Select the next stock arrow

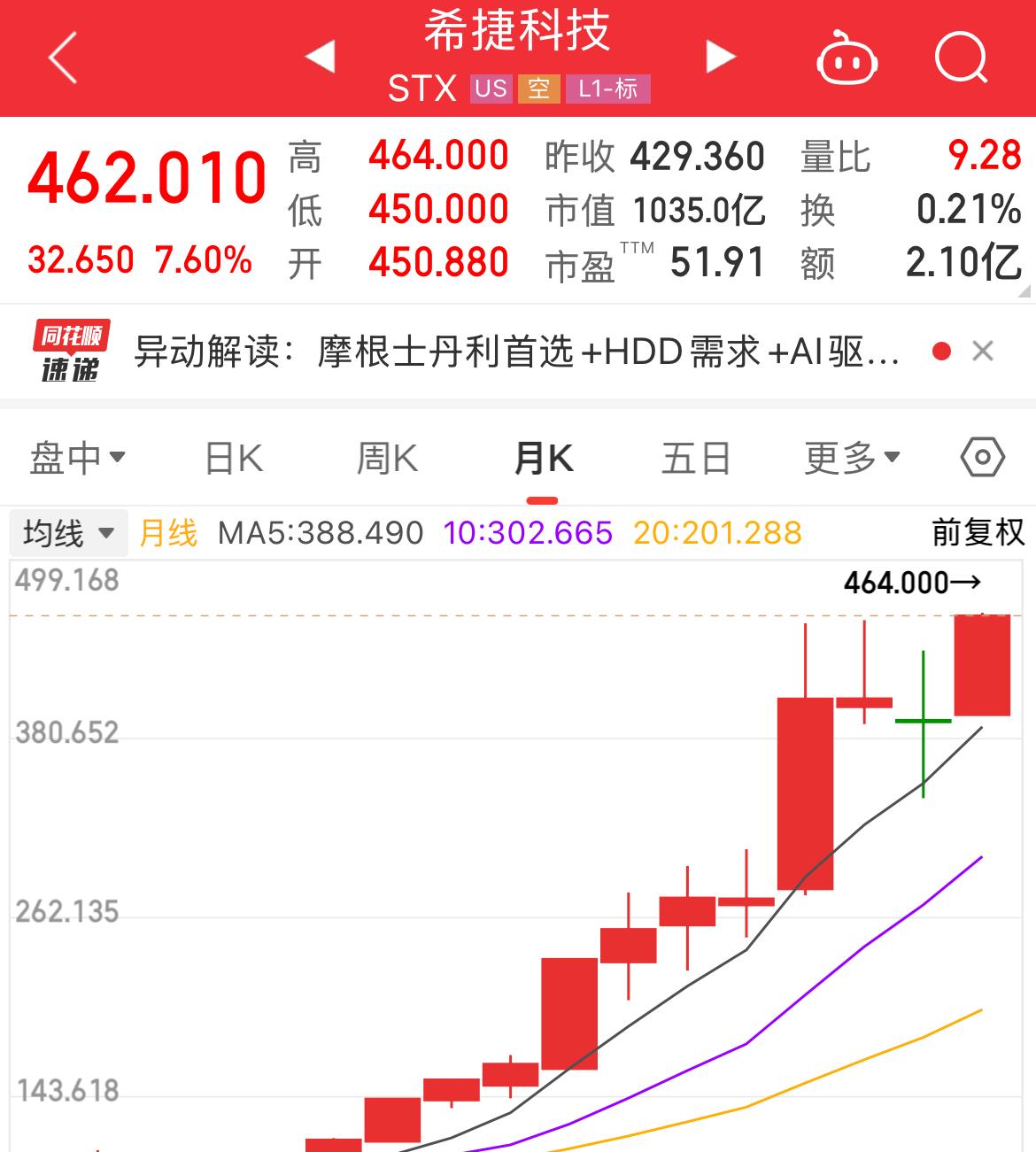(x=719, y=56)
